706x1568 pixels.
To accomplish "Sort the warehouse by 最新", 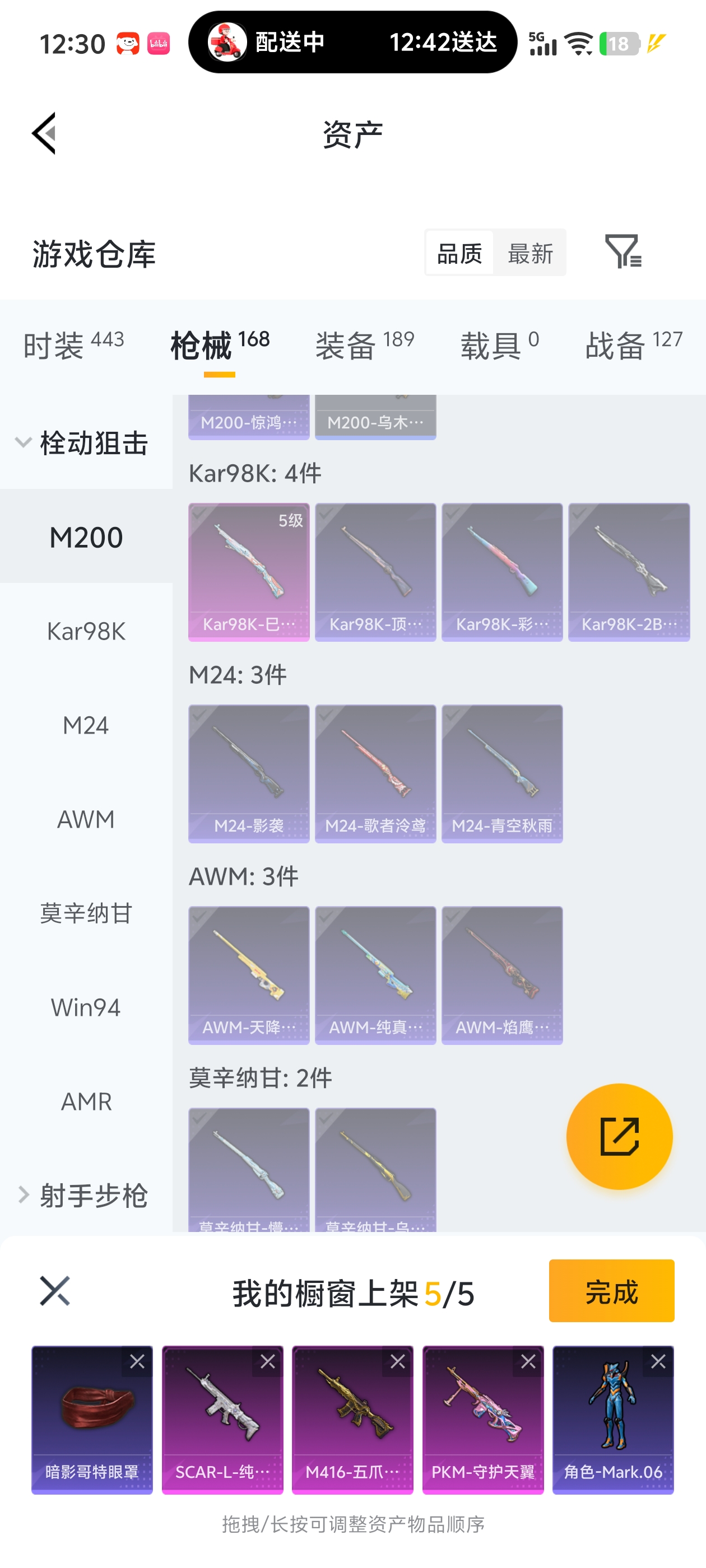I will point(529,253).
